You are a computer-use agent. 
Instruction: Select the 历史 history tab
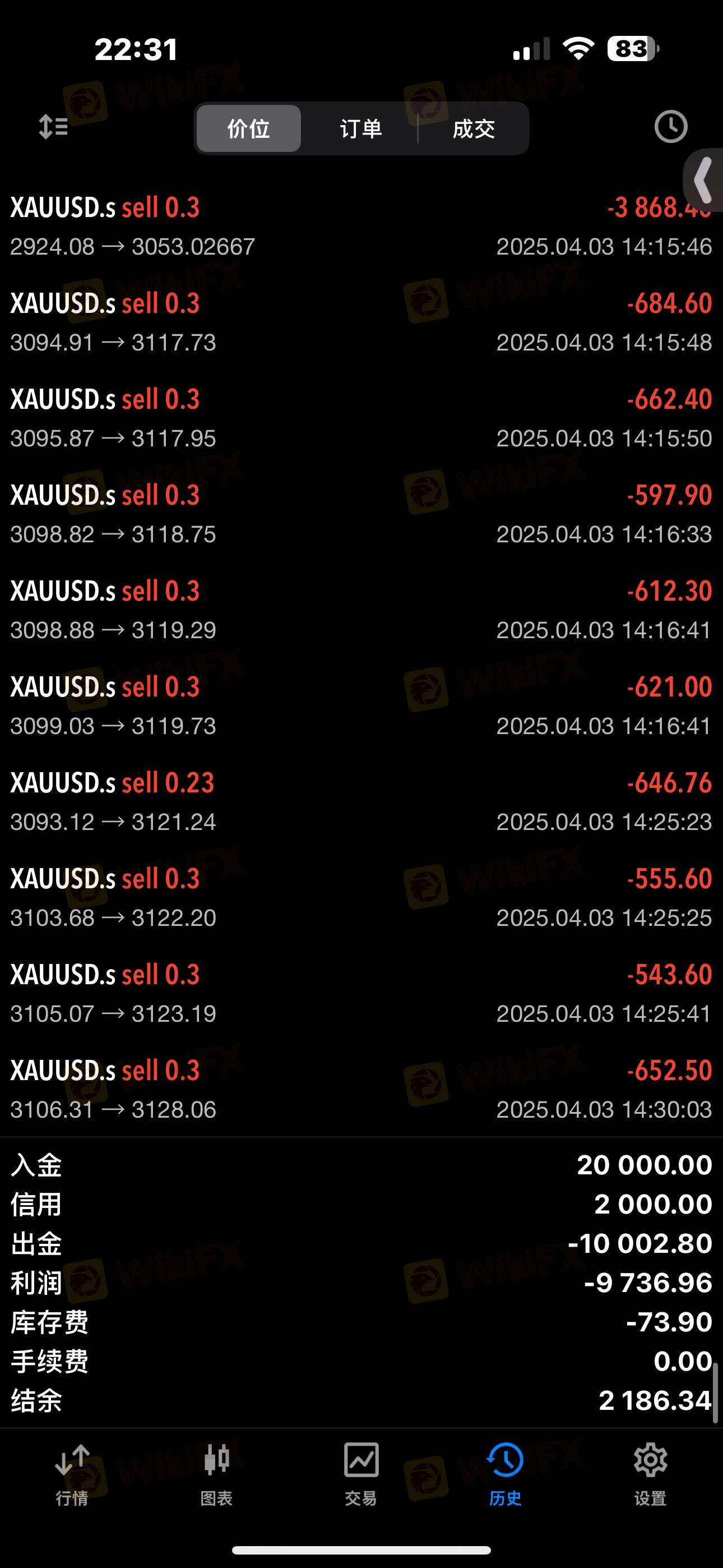[505, 1474]
